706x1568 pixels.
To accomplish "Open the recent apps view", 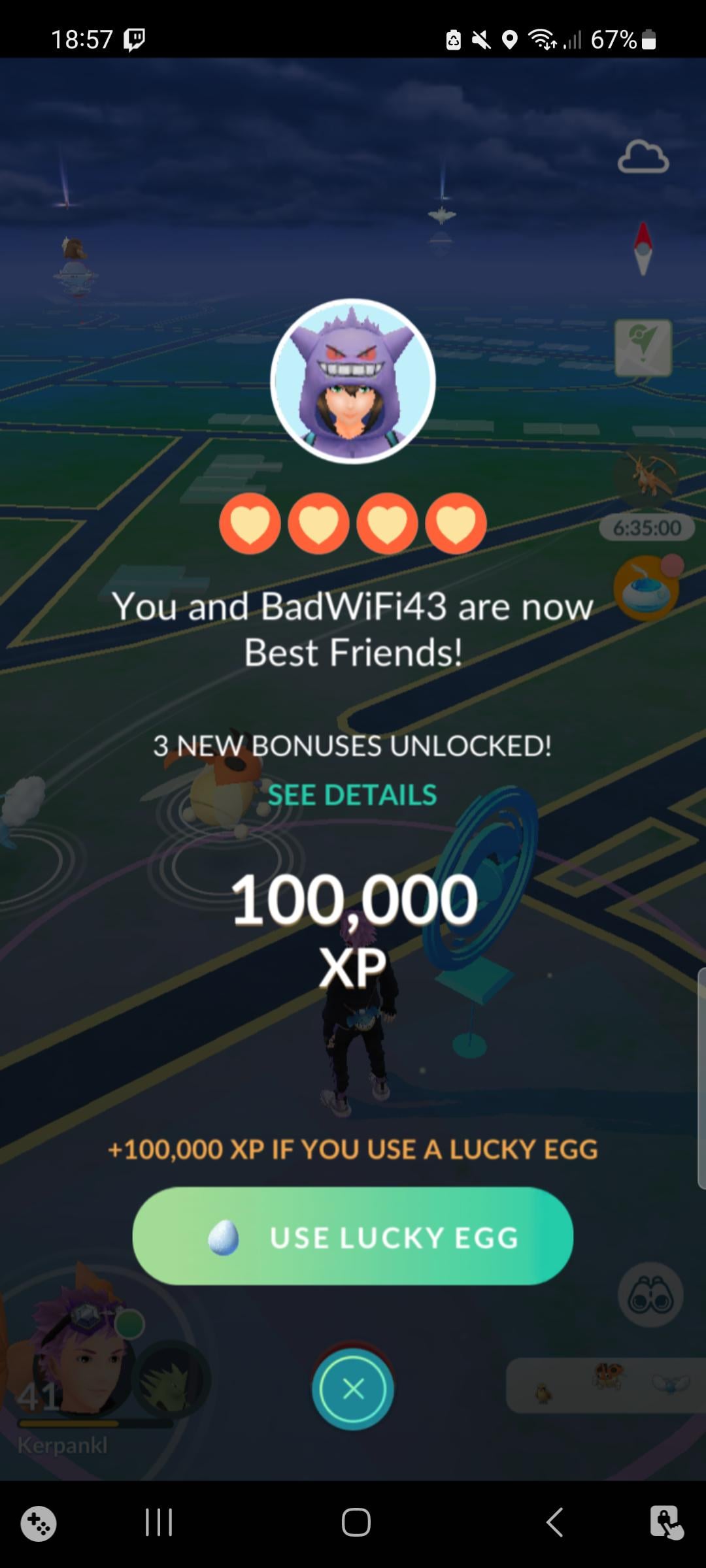I will click(159, 1522).
